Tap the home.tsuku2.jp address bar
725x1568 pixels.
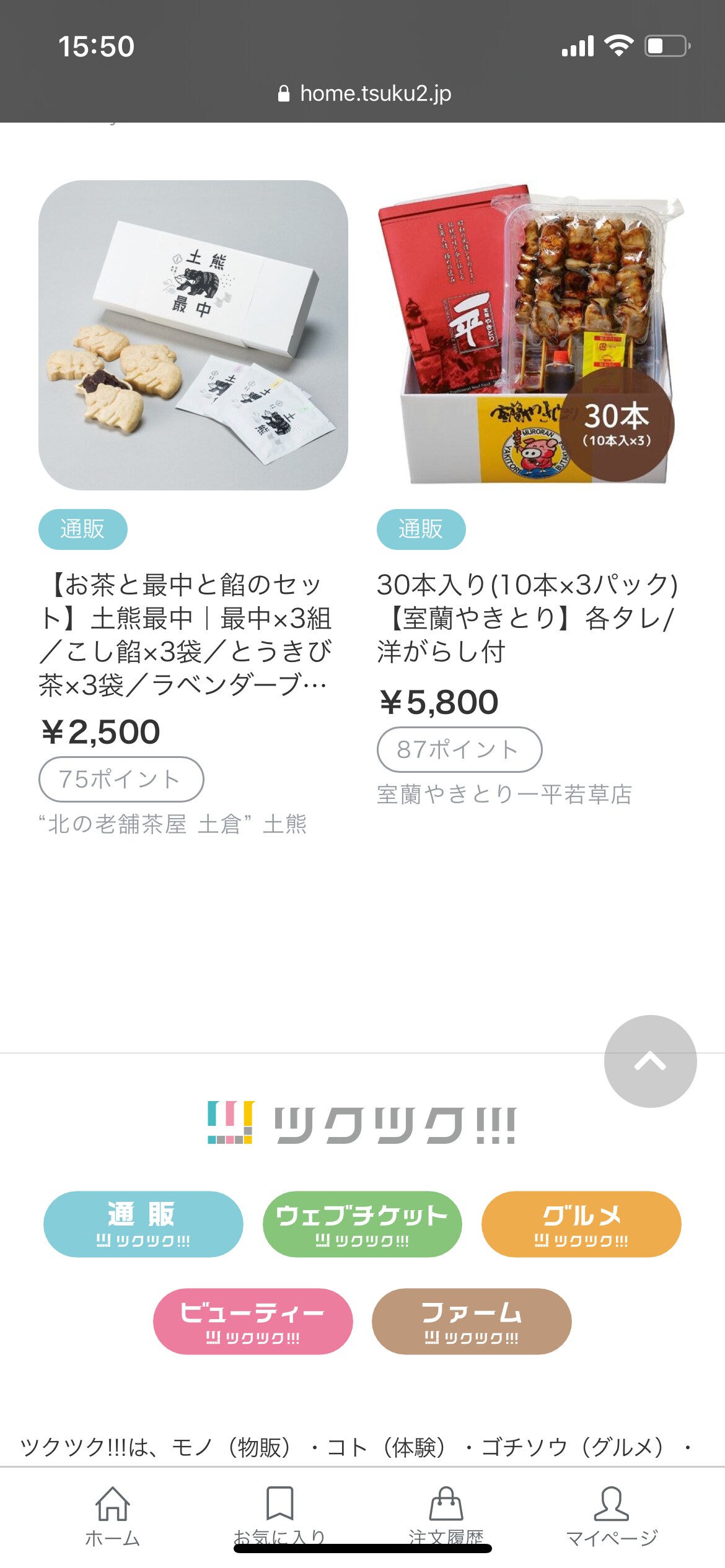[x=364, y=94]
